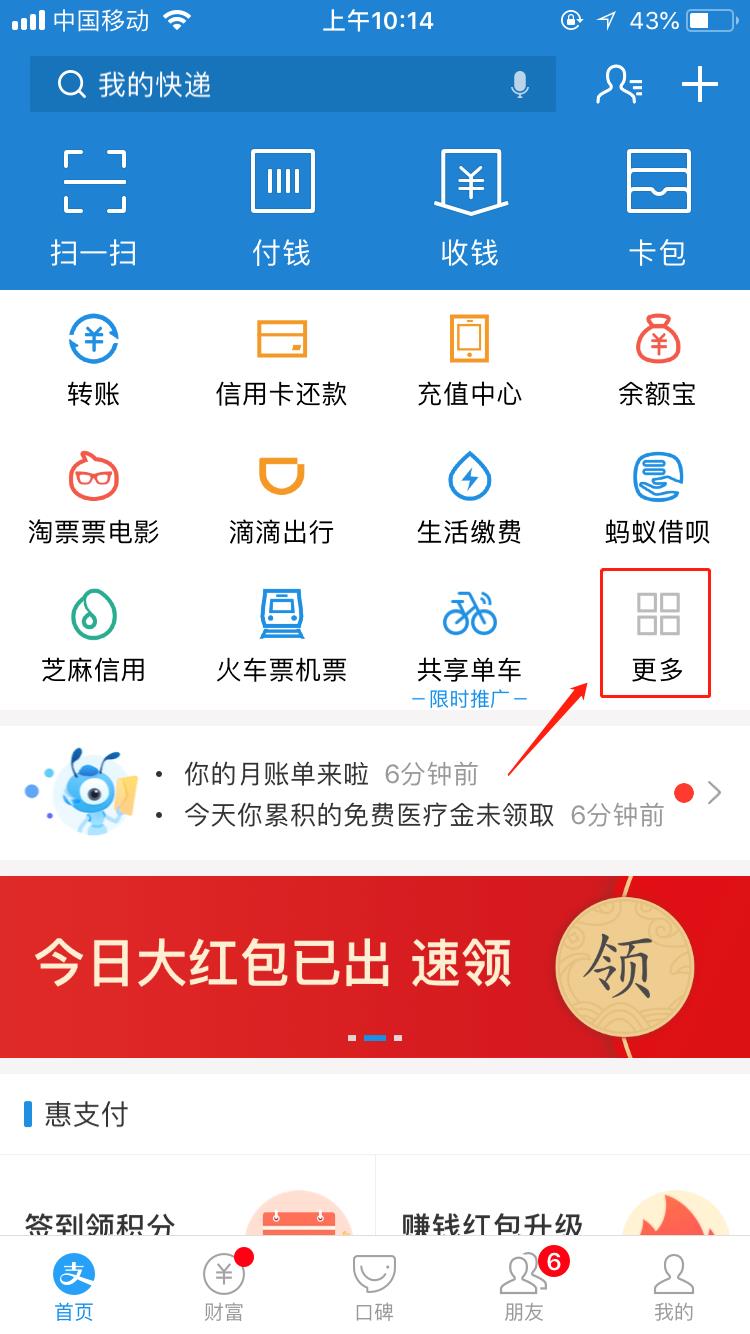Switch to the 朋友 tab

(x=523, y=1287)
